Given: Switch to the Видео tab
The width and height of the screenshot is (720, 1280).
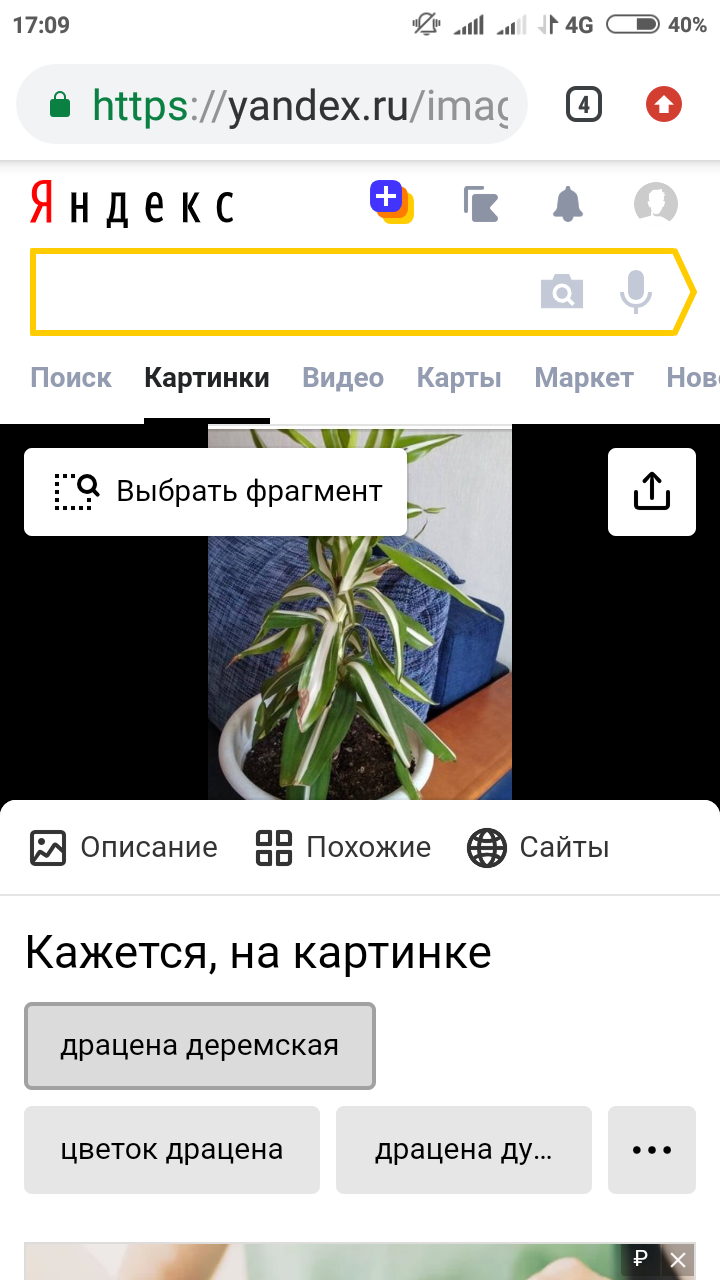Looking at the screenshot, I should pos(343,378).
